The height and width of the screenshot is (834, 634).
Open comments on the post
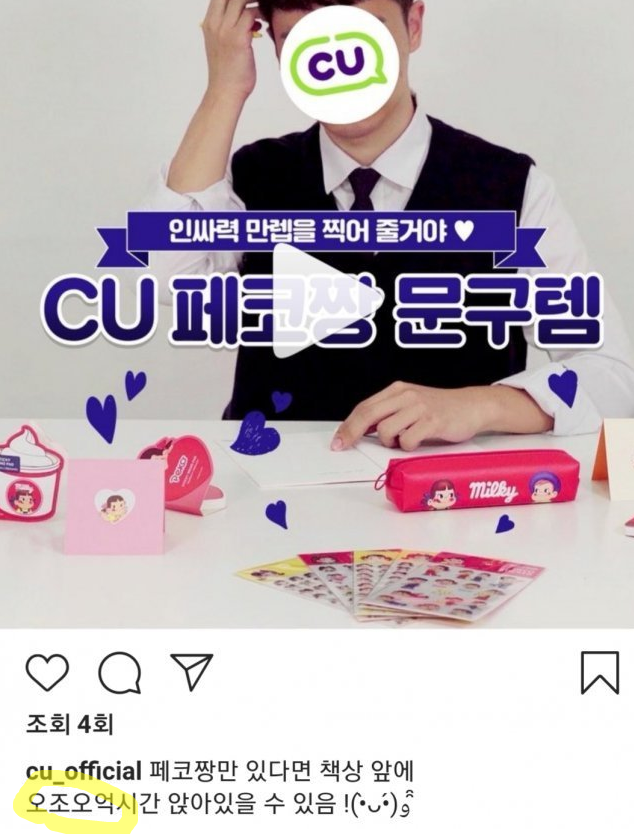120,673
